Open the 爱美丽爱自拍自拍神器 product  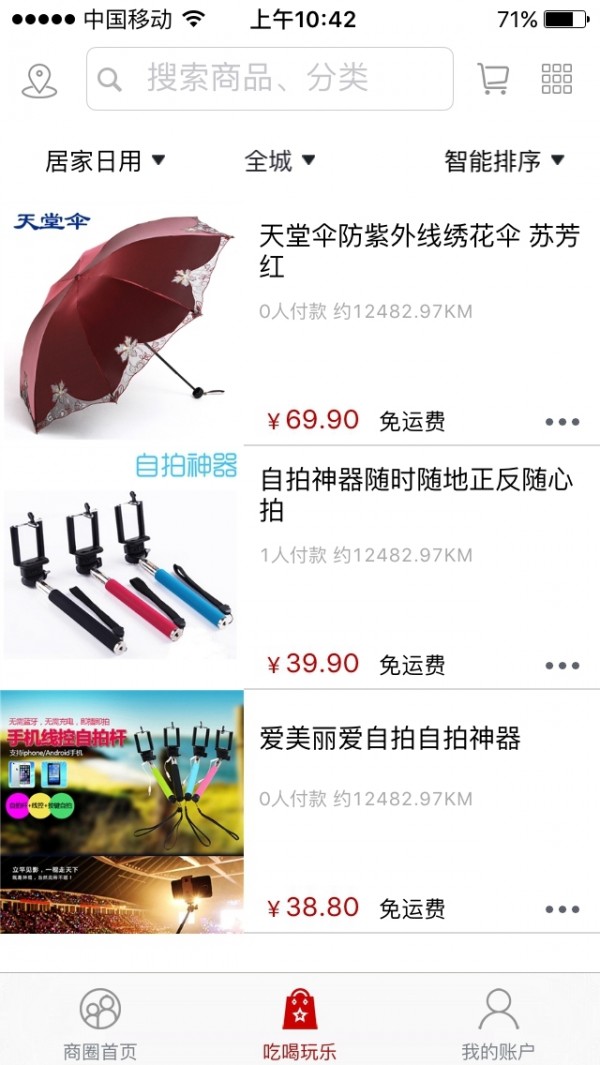[390, 739]
